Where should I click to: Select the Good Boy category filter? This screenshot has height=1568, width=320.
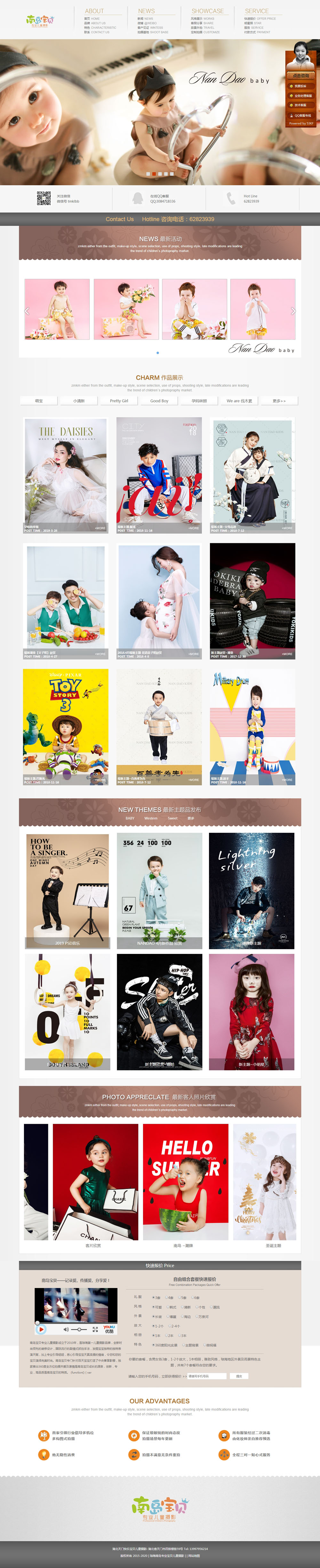pyautogui.click(x=159, y=400)
